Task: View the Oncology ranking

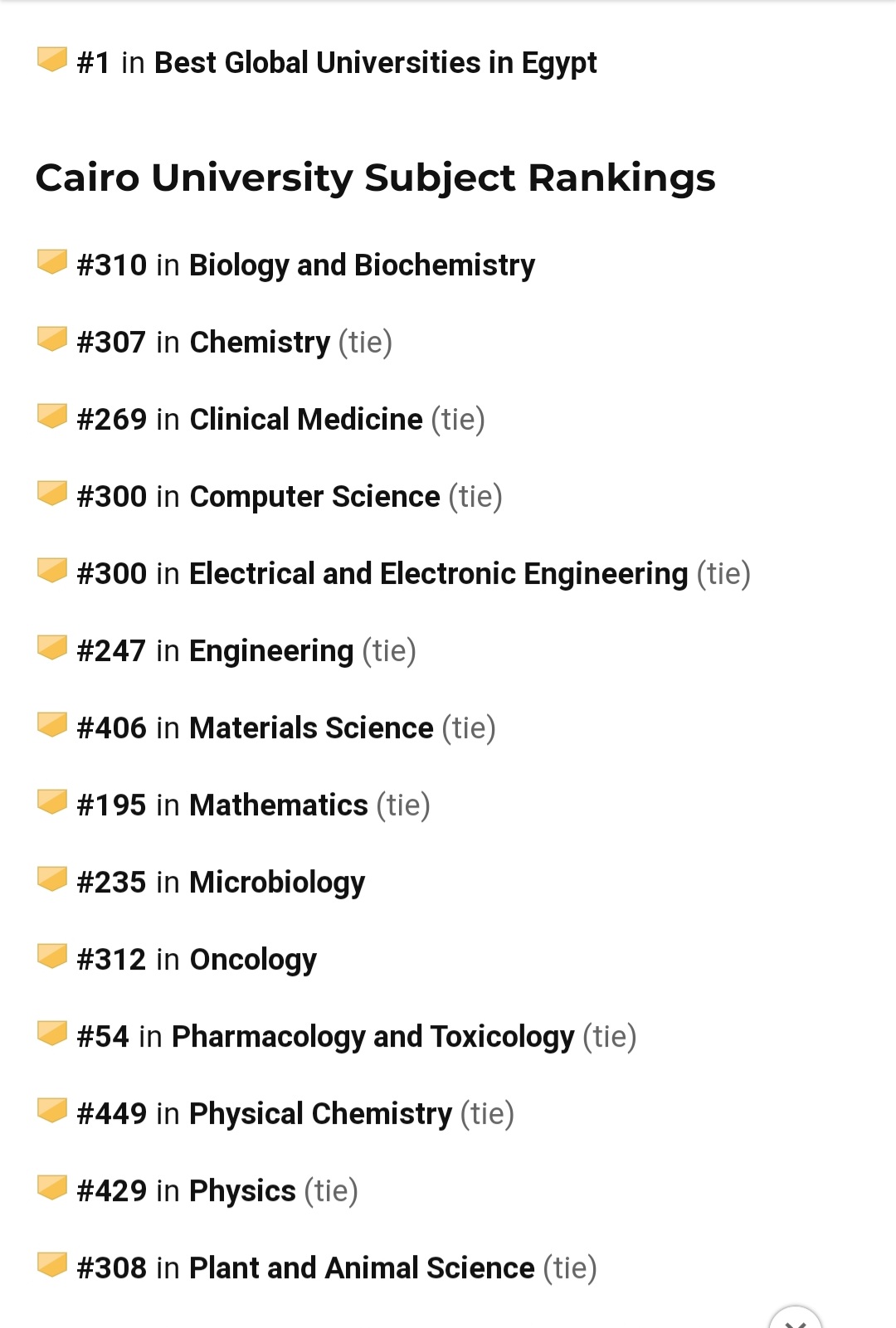Action: pyautogui.click(x=253, y=960)
